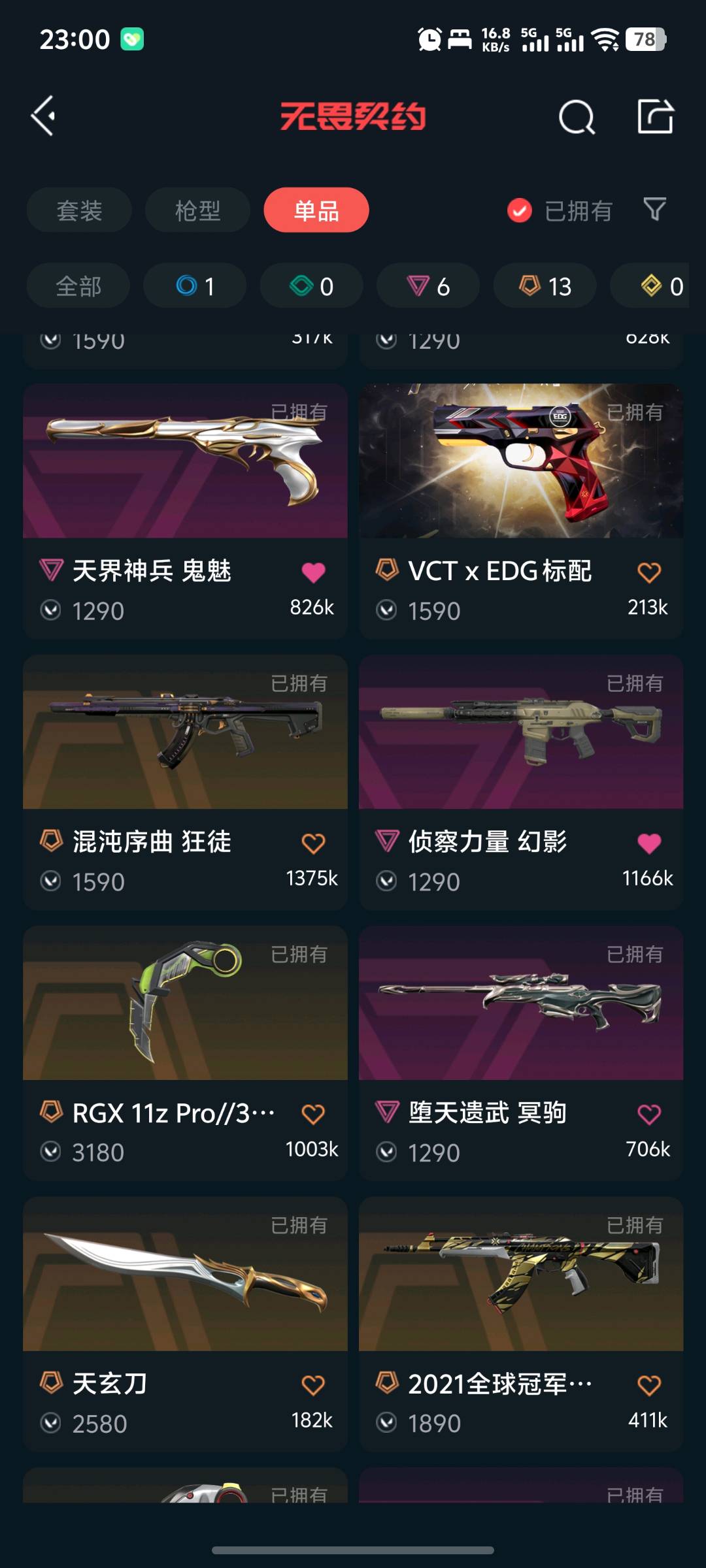The height and width of the screenshot is (1568, 706).
Task: Switch to the 枪型 tab
Action: click(x=197, y=210)
